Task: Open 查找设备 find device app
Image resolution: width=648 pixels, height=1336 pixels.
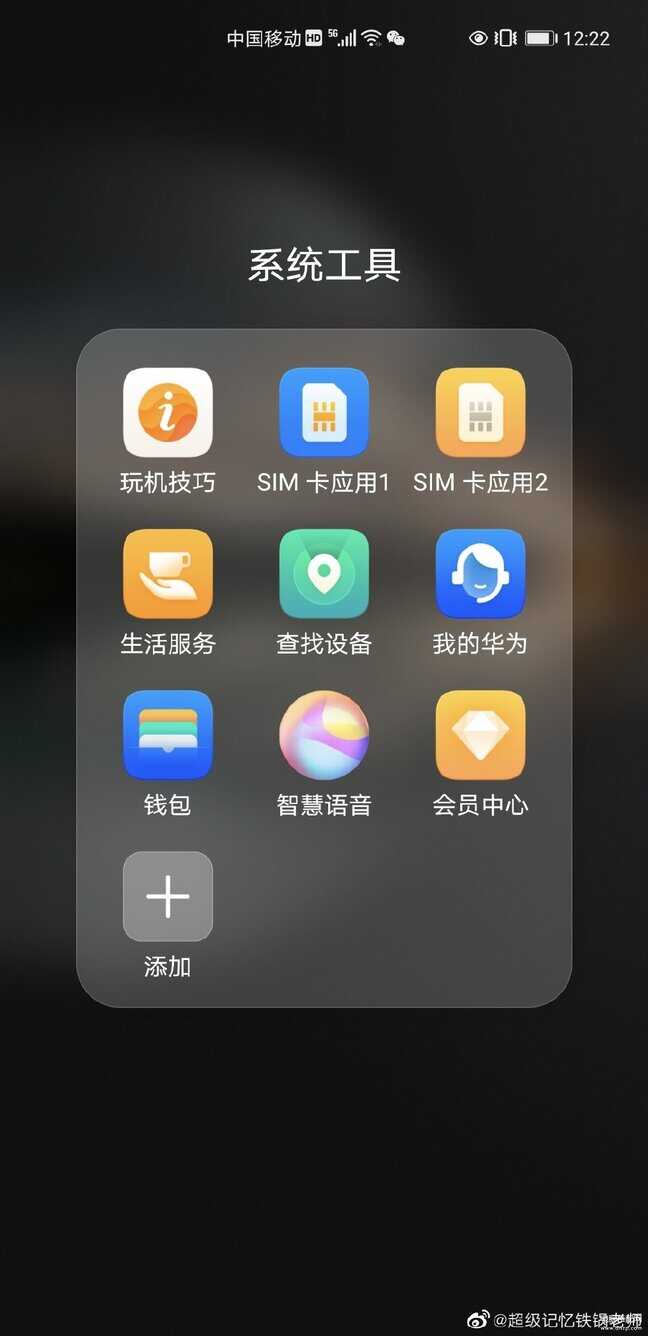Action: [x=324, y=574]
